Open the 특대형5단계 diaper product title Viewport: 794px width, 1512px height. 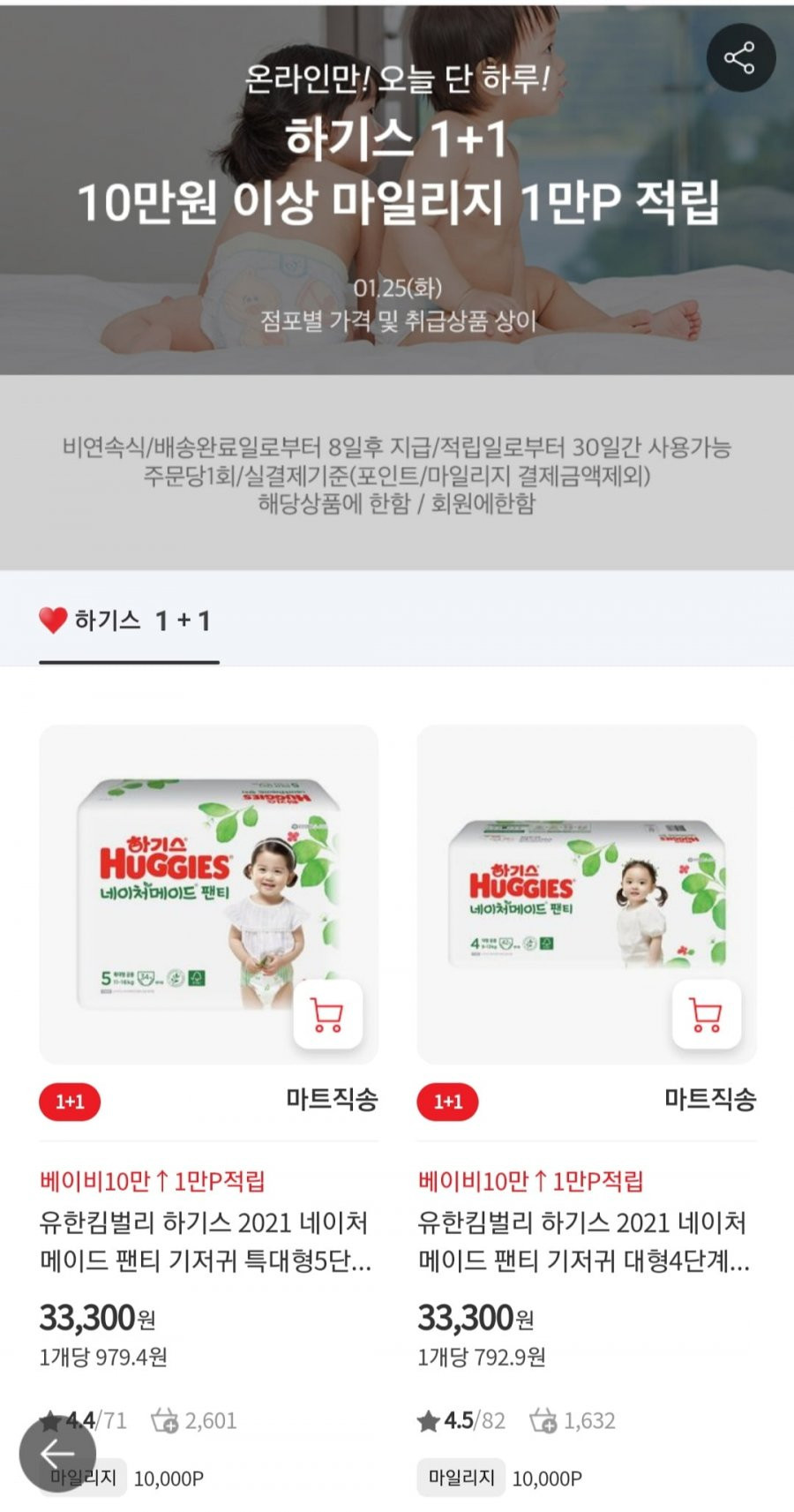(x=205, y=1242)
